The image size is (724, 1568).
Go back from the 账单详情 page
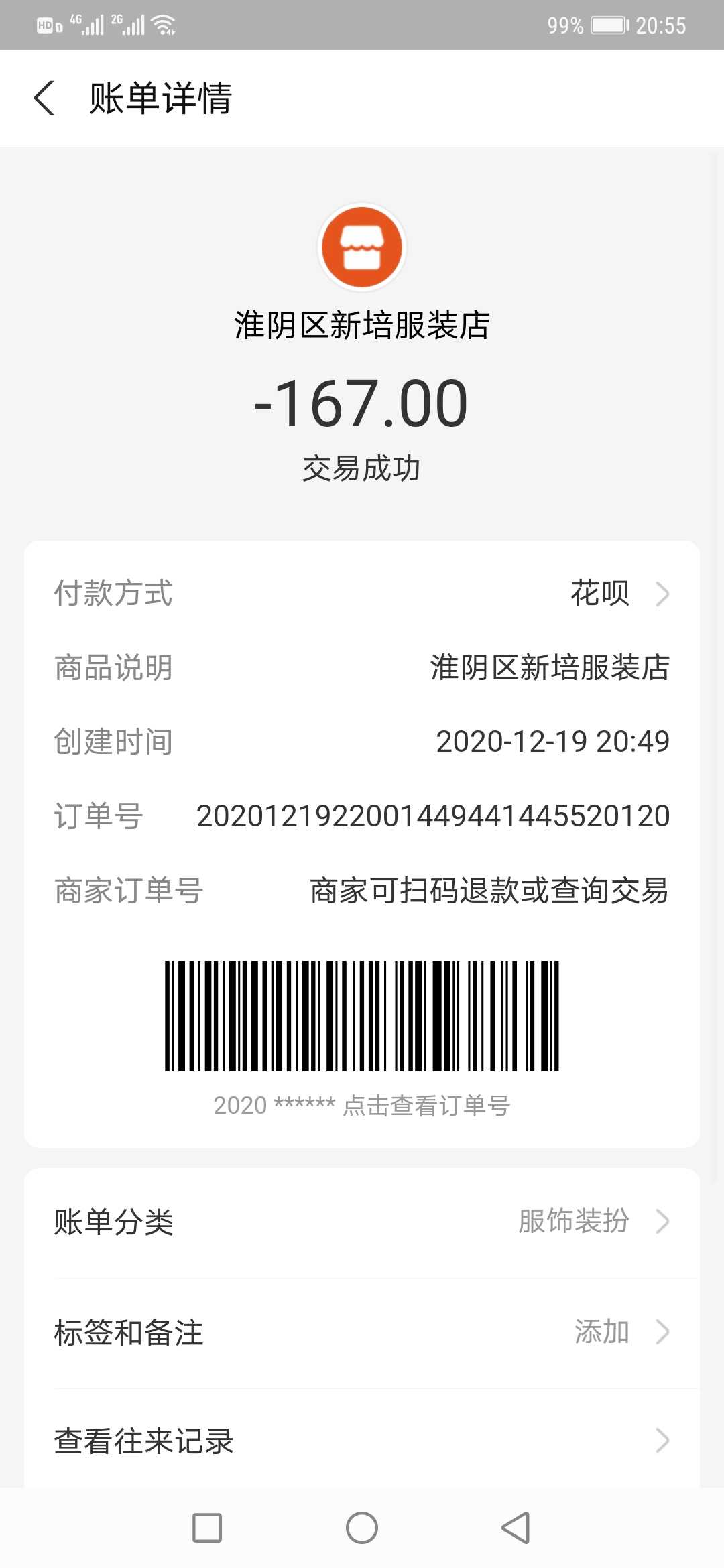pyautogui.click(x=44, y=98)
